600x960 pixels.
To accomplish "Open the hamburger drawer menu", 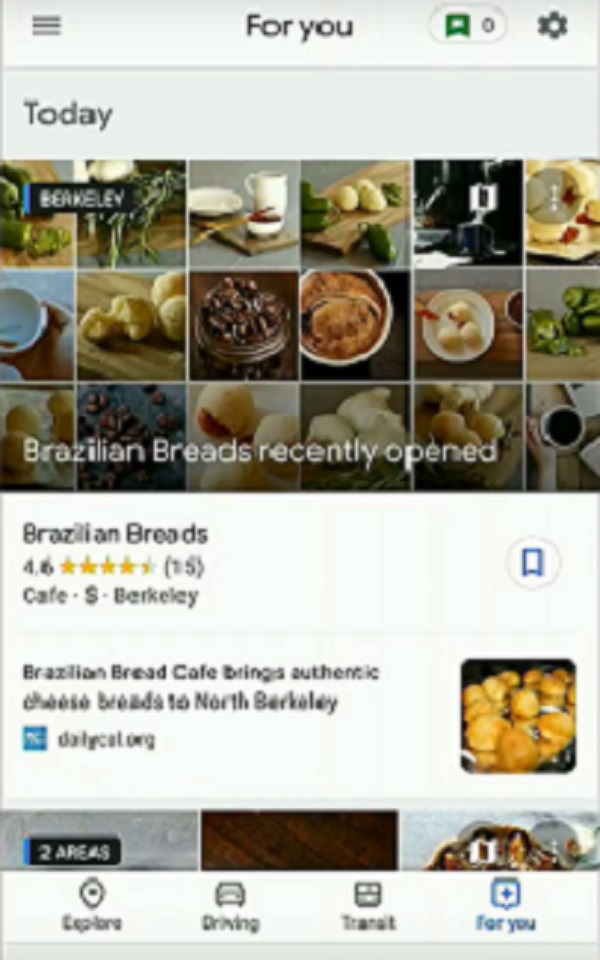I will click(46, 26).
